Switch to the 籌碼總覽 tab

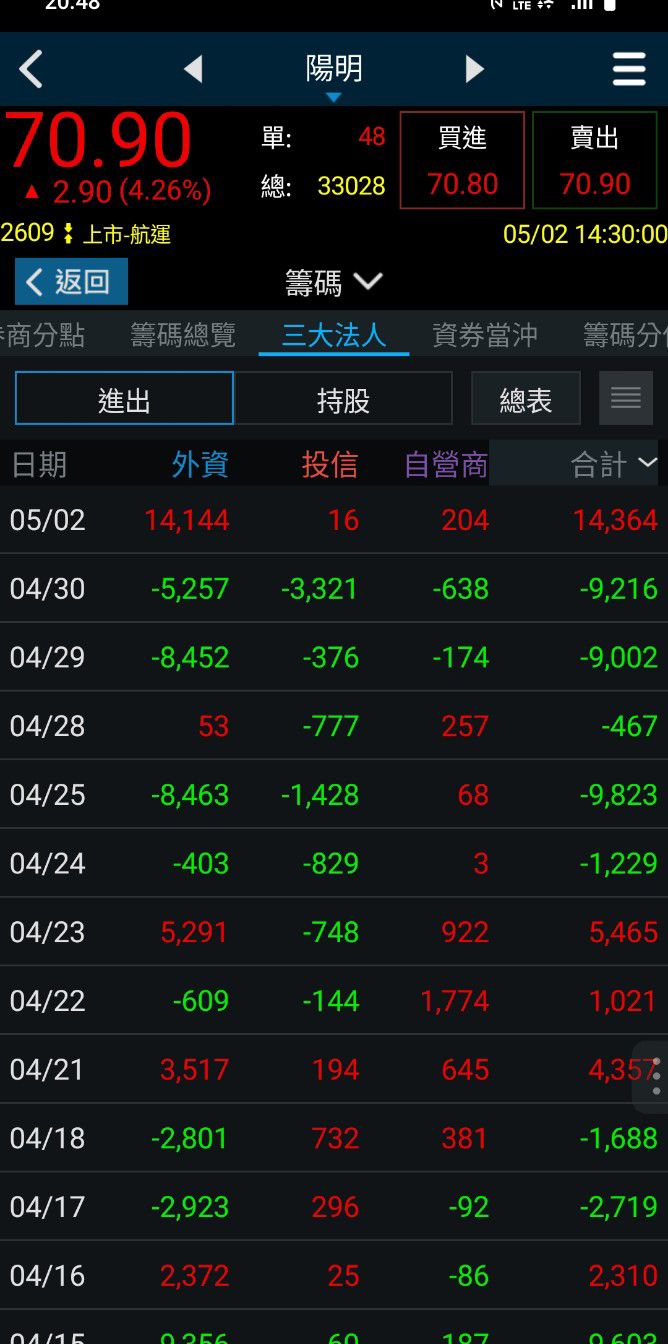pyautogui.click(x=183, y=335)
